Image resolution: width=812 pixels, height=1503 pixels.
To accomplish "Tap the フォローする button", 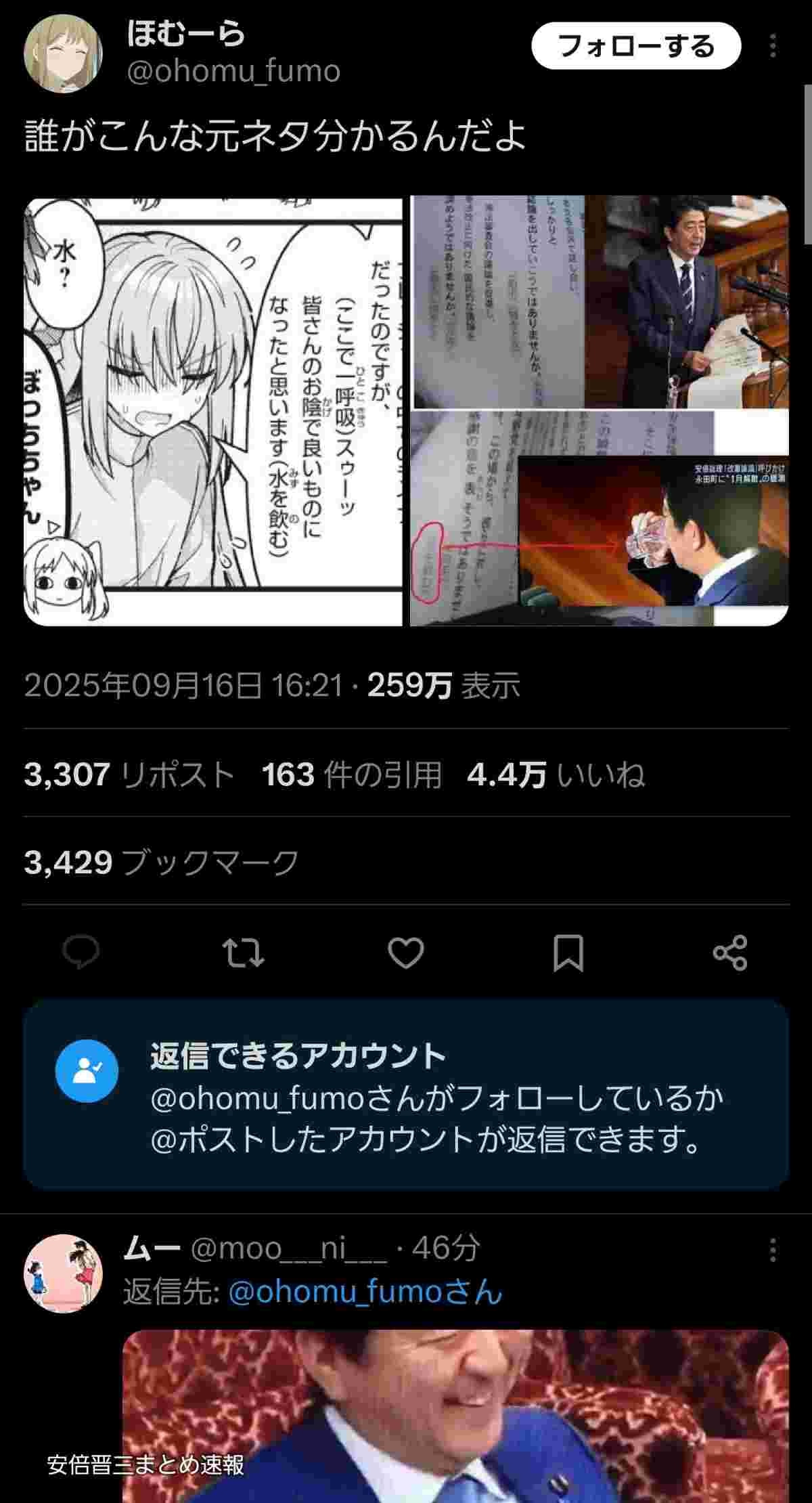I will (635, 46).
